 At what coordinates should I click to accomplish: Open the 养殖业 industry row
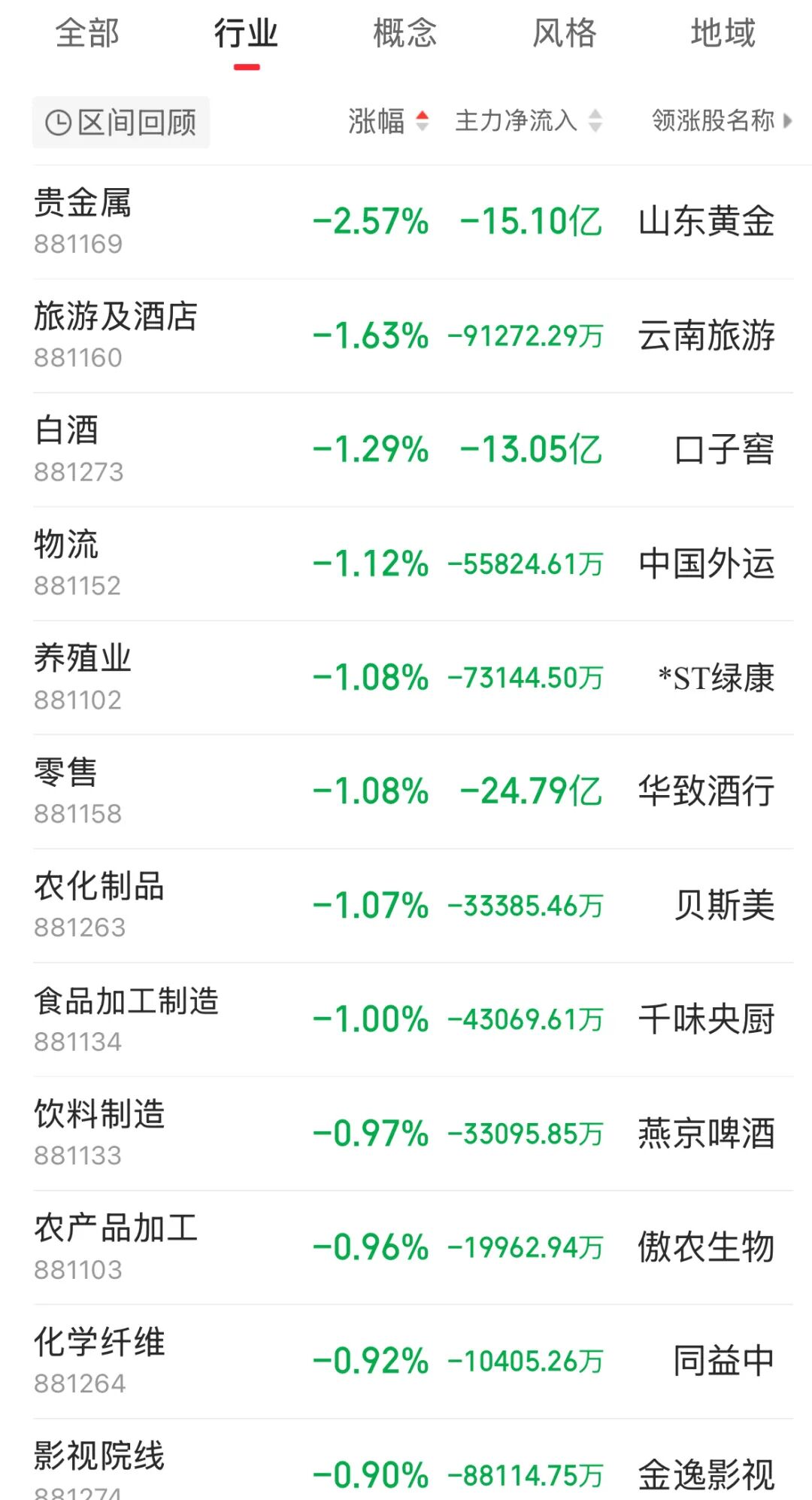click(413, 678)
